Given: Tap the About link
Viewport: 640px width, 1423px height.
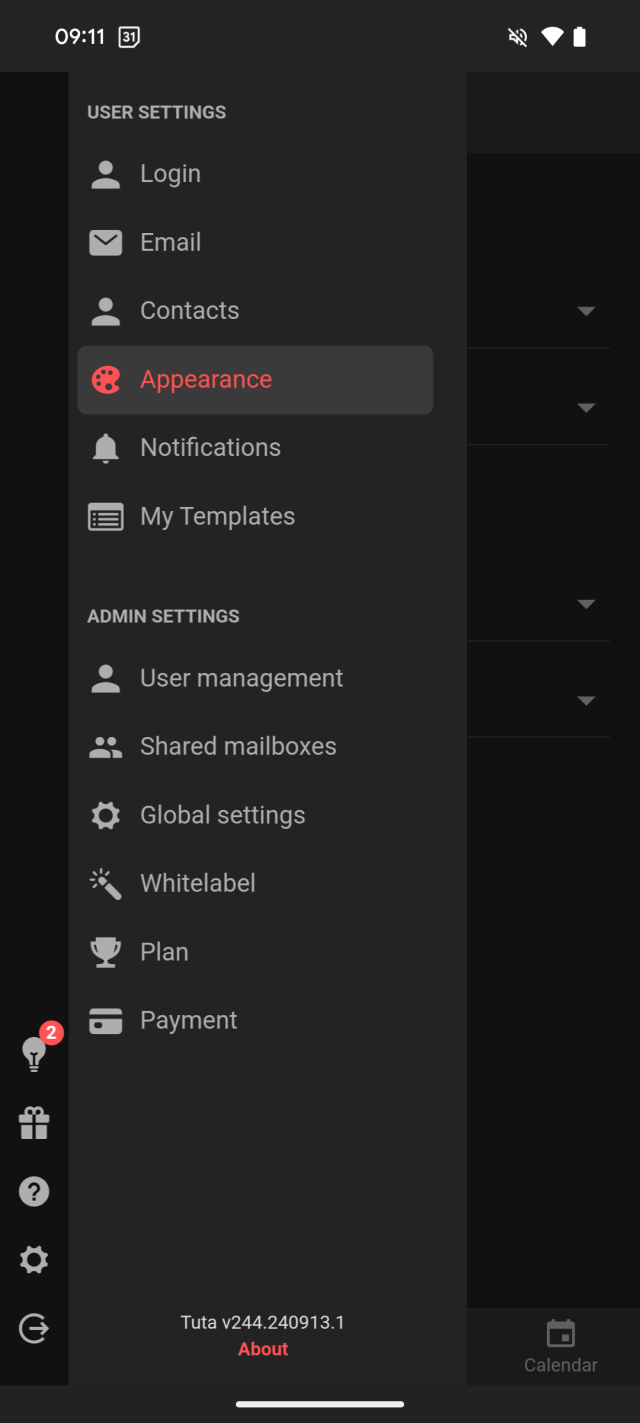Looking at the screenshot, I should click(263, 1349).
